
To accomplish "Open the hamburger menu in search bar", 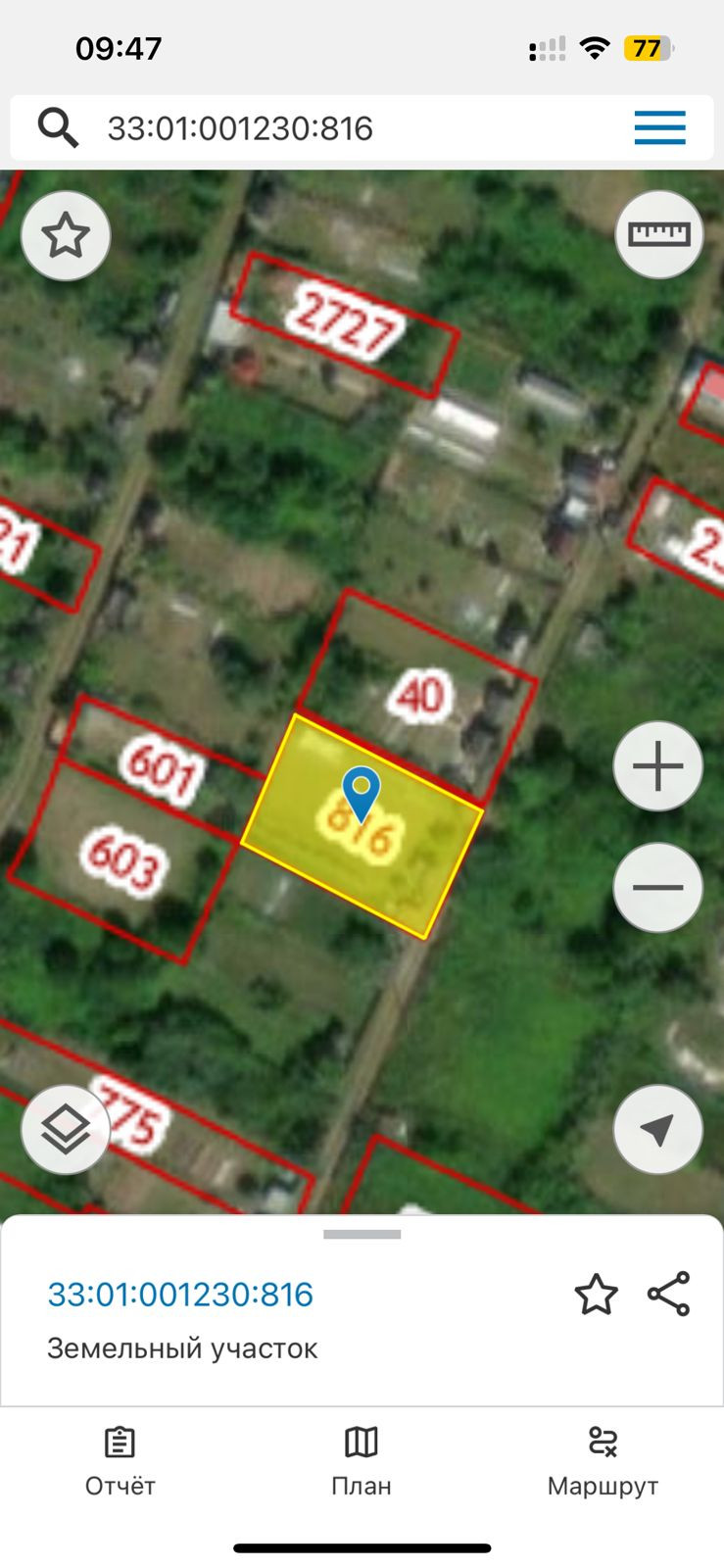I will [x=659, y=128].
